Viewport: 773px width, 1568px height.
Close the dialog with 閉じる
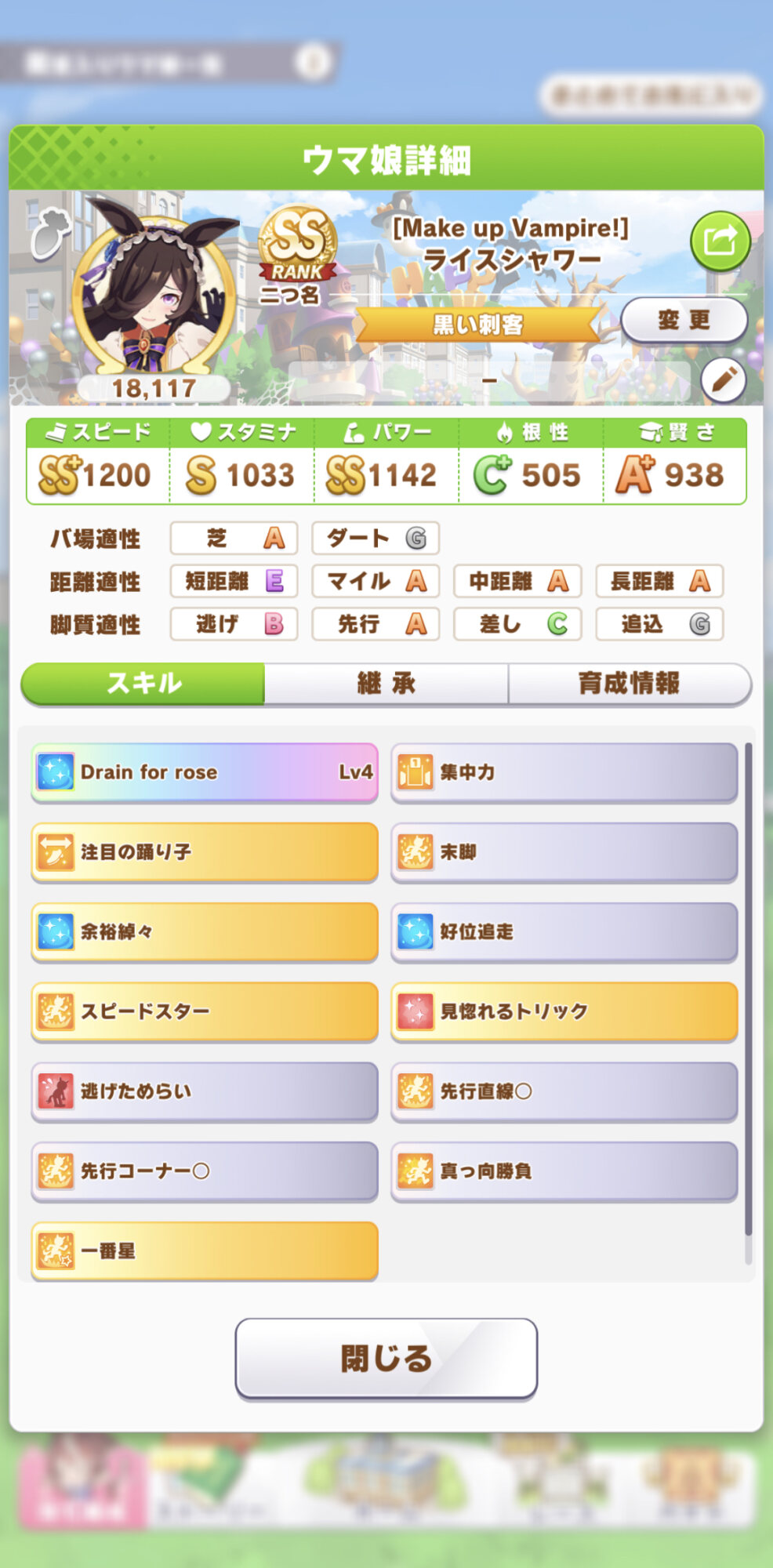386,1358
